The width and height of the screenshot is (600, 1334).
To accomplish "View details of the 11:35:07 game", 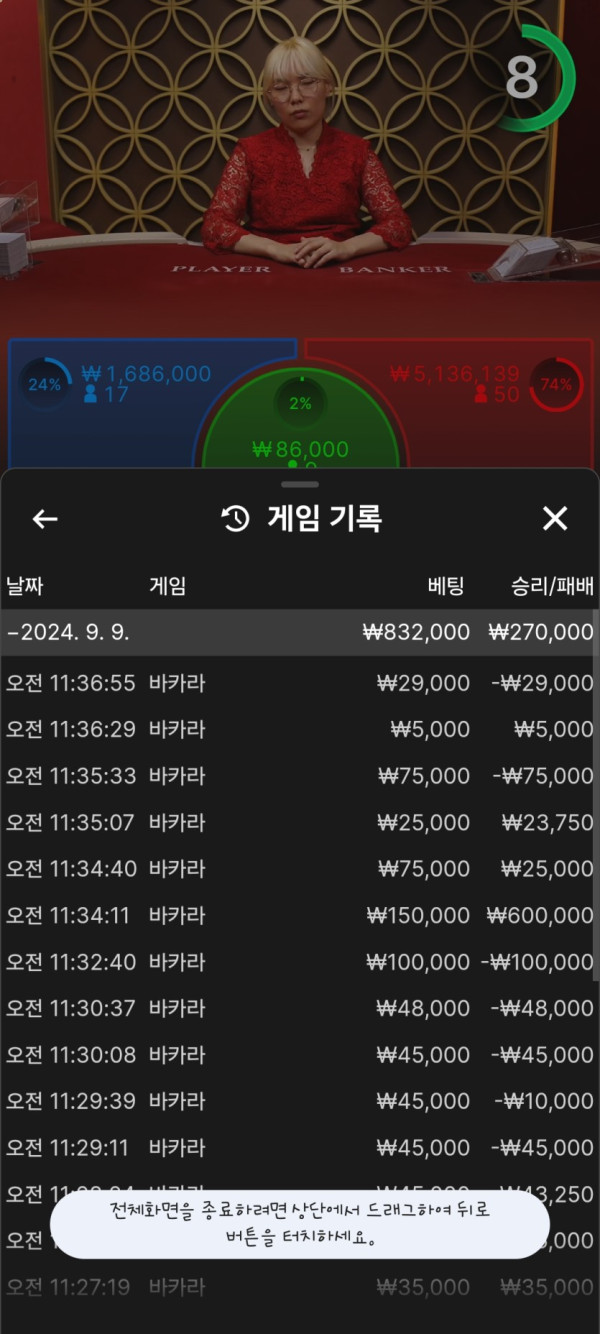I will coord(299,822).
